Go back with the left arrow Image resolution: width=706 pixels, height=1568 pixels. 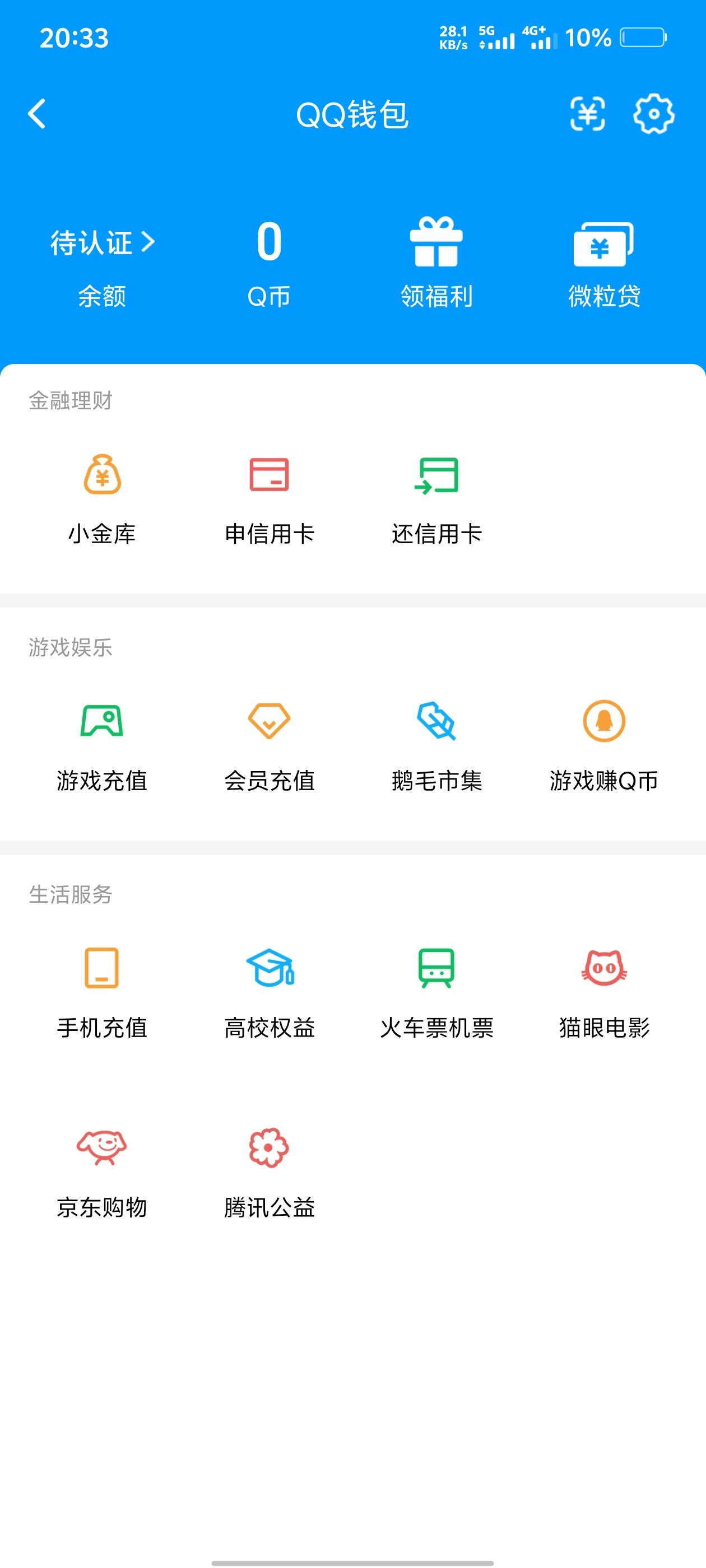[36, 114]
